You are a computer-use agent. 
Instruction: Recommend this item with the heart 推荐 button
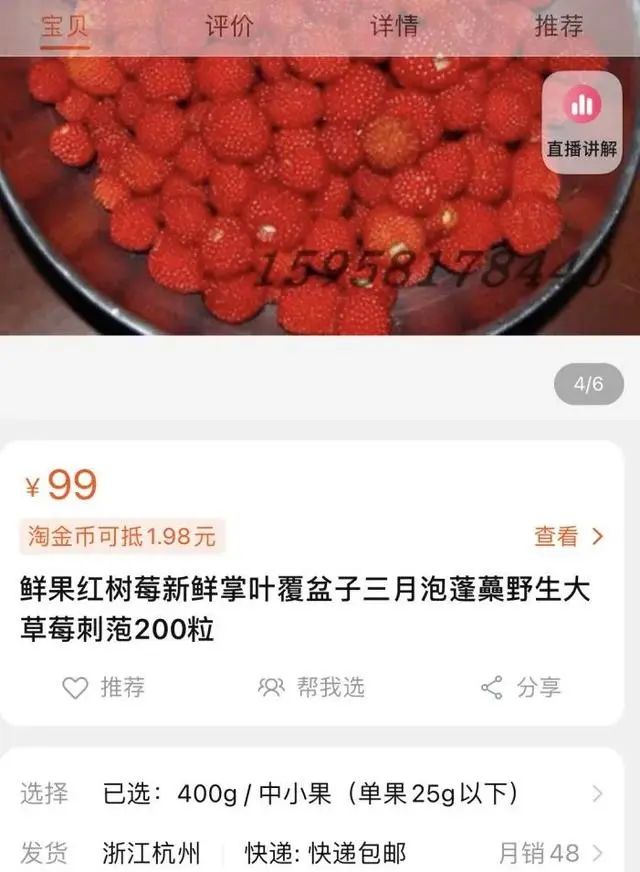(x=104, y=687)
